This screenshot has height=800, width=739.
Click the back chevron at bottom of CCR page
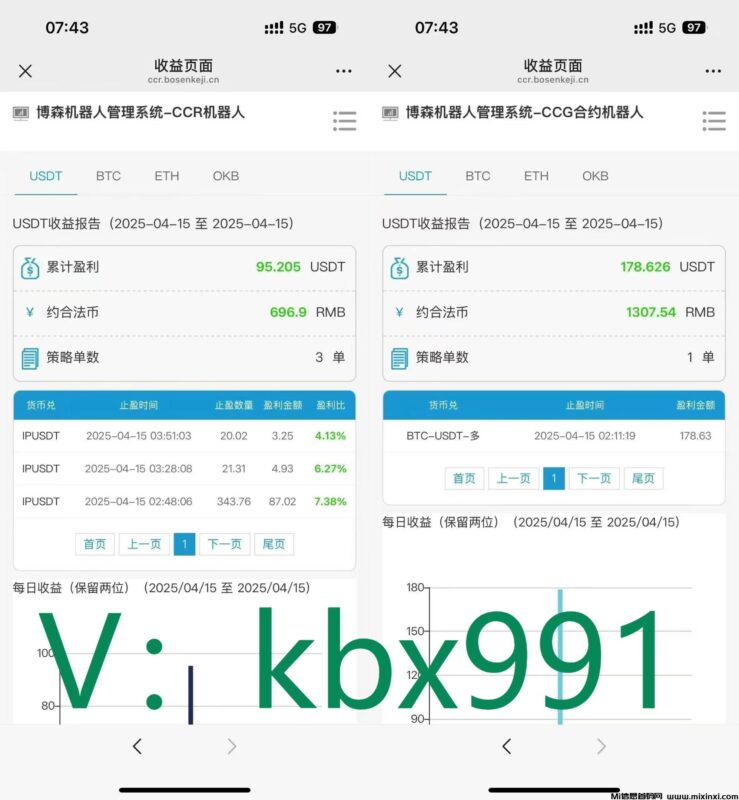click(x=139, y=746)
